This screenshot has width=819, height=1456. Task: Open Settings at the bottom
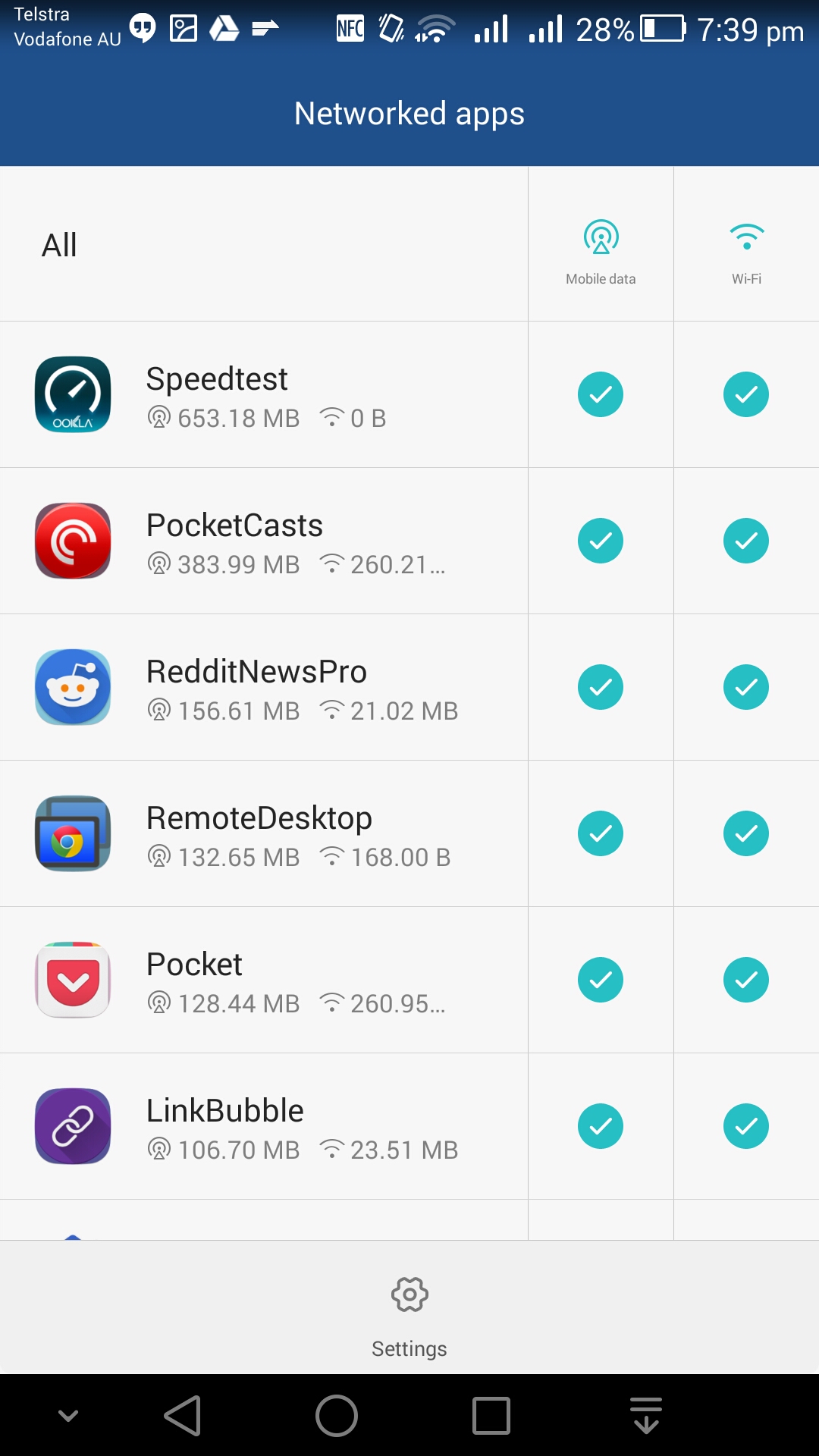(x=409, y=1316)
